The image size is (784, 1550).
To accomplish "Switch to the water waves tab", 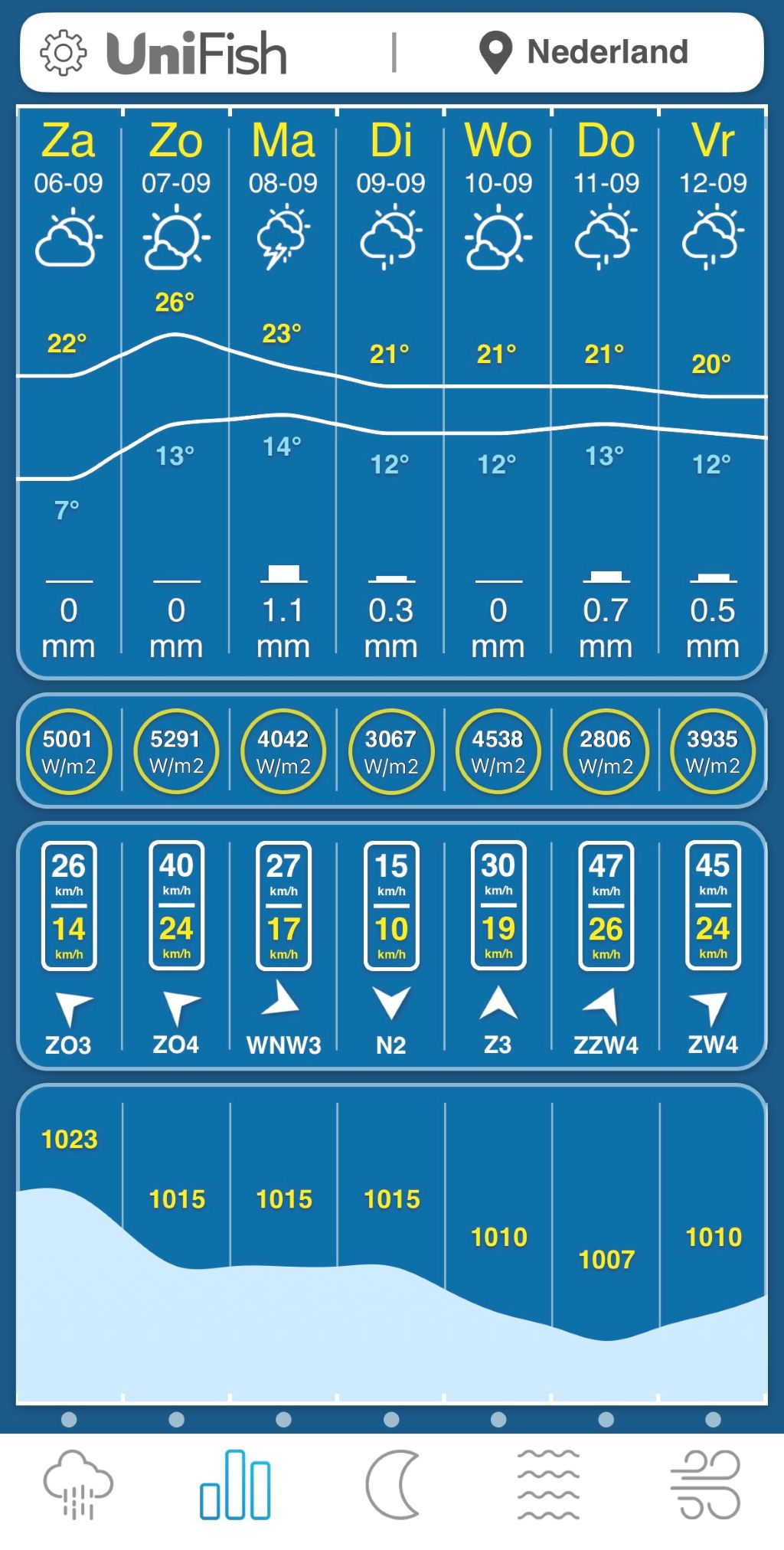I will click(x=548, y=1486).
